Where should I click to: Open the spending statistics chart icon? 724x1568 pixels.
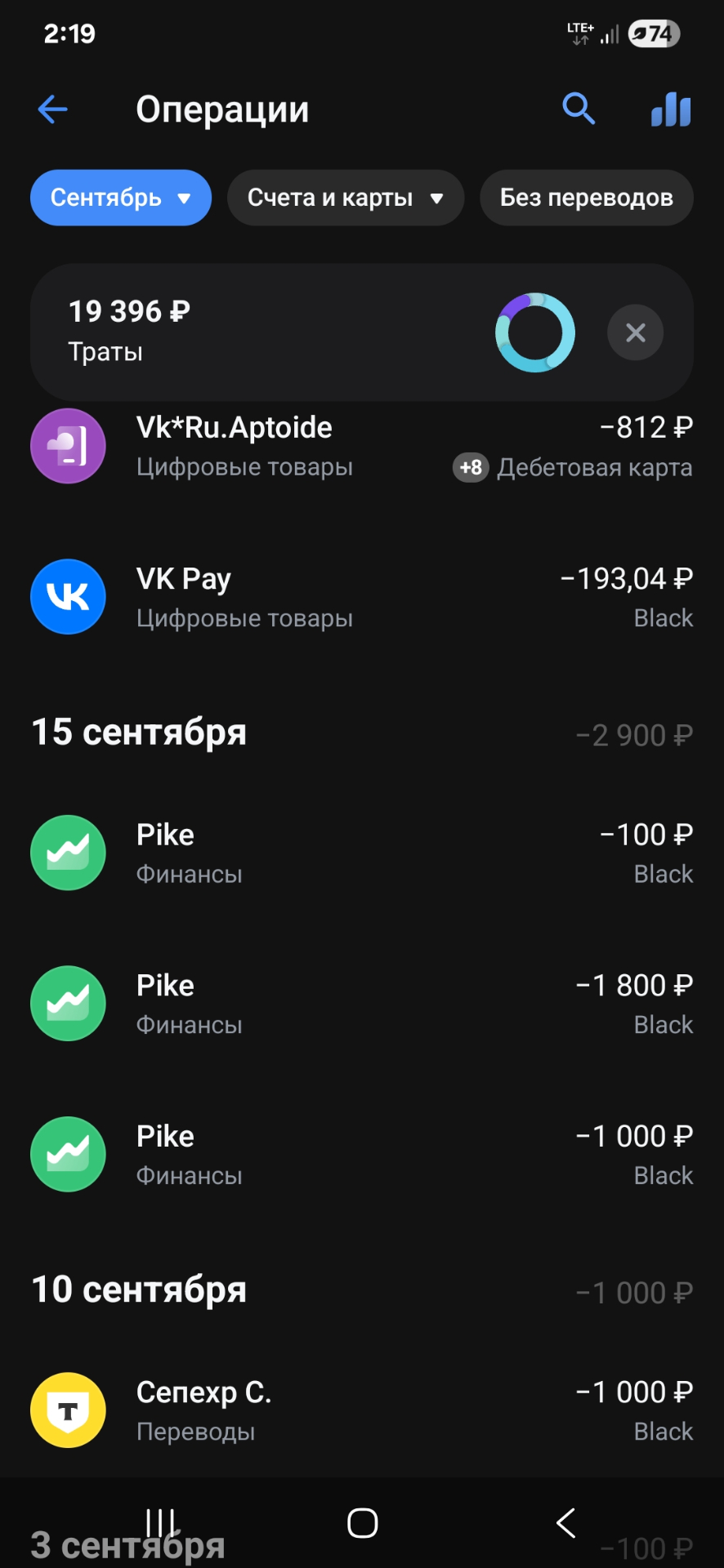[671, 109]
